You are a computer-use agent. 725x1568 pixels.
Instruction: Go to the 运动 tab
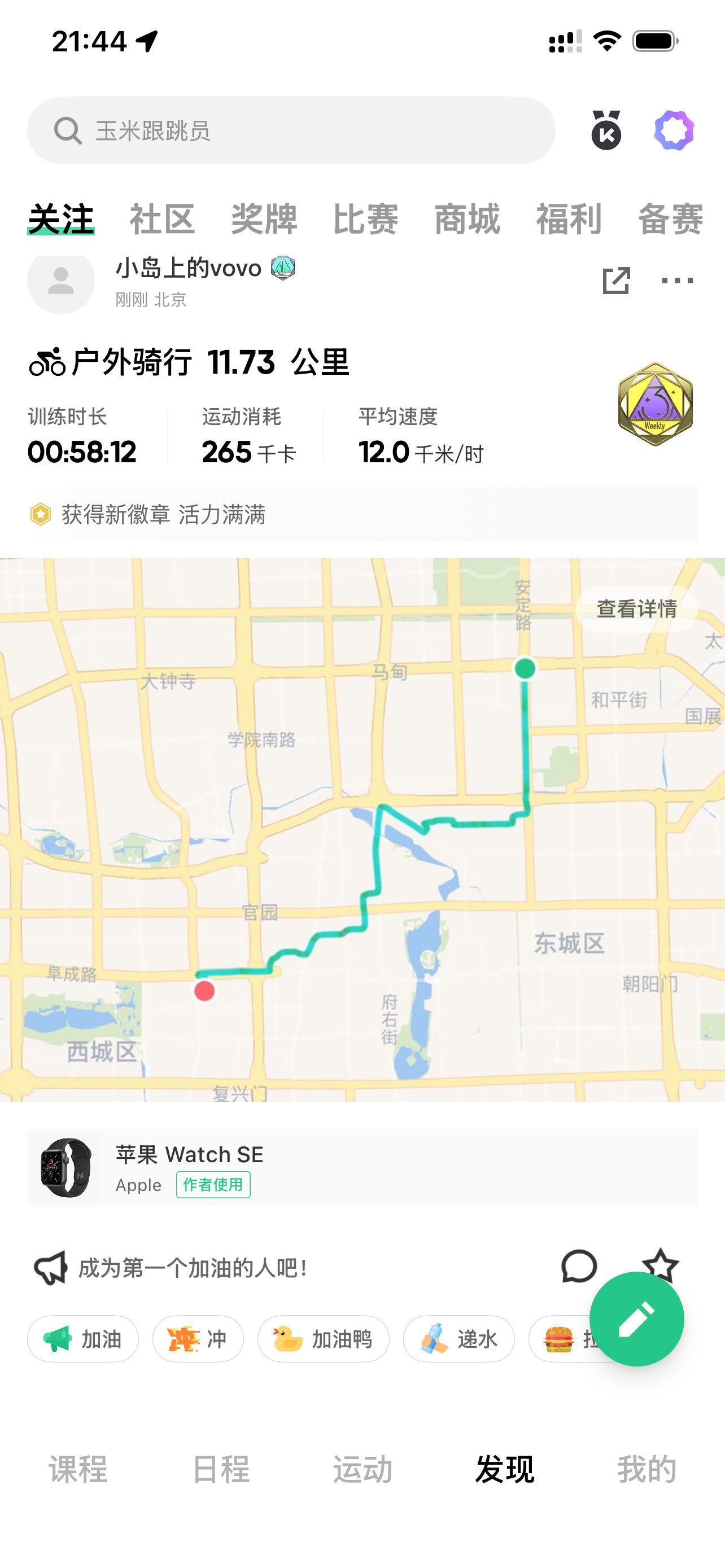click(363, 1469)
